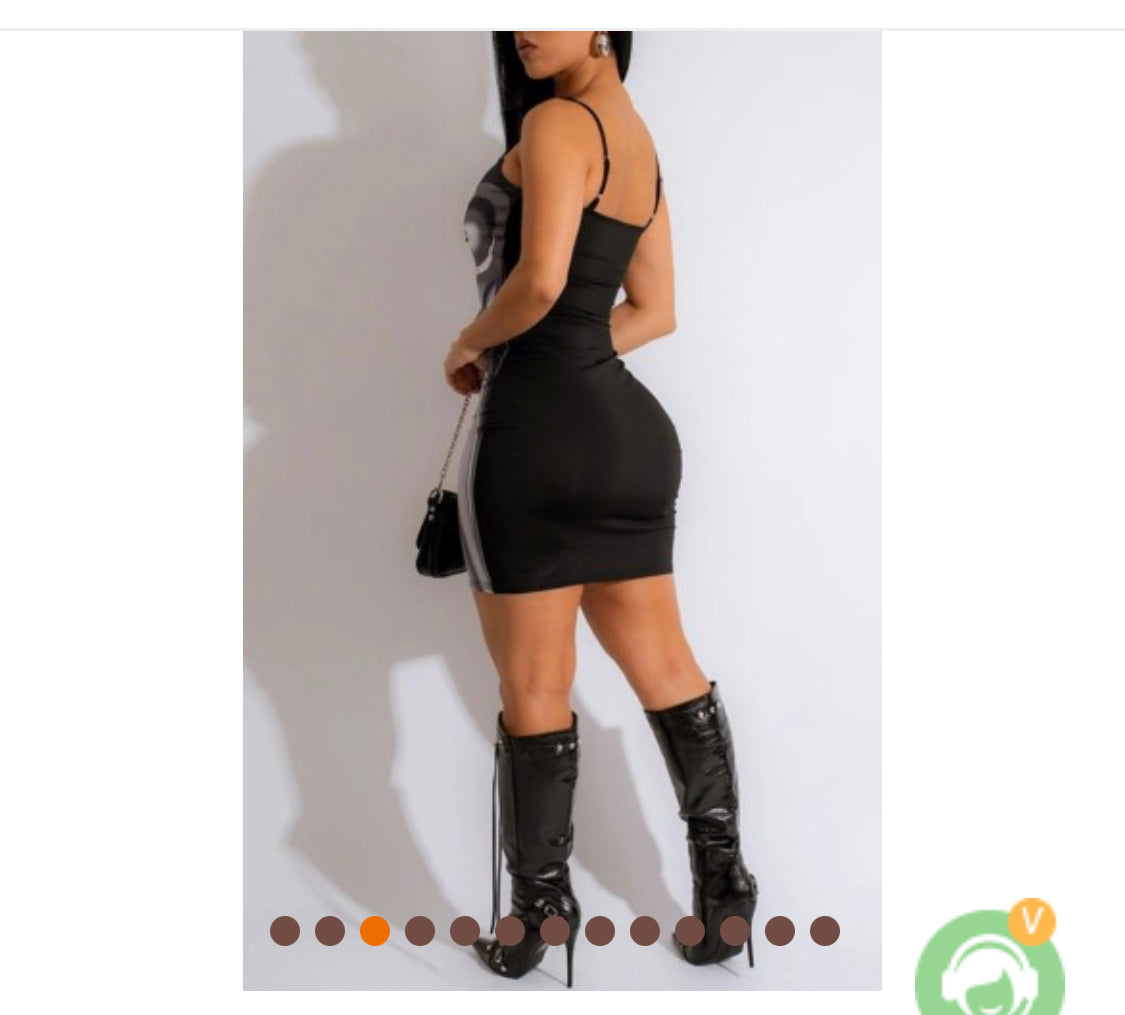Select the last carousel page dot
Screen dimensions: 1125x1015
(x=825, y=931)
